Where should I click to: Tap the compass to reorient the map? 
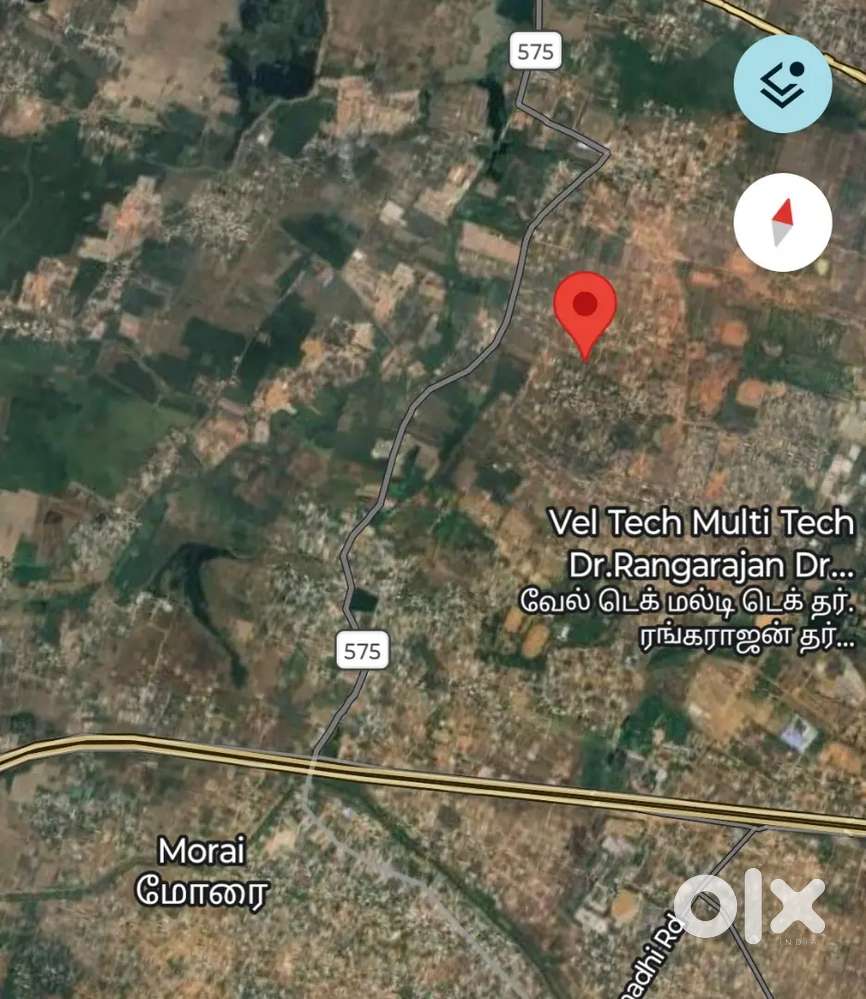point(782,222)
